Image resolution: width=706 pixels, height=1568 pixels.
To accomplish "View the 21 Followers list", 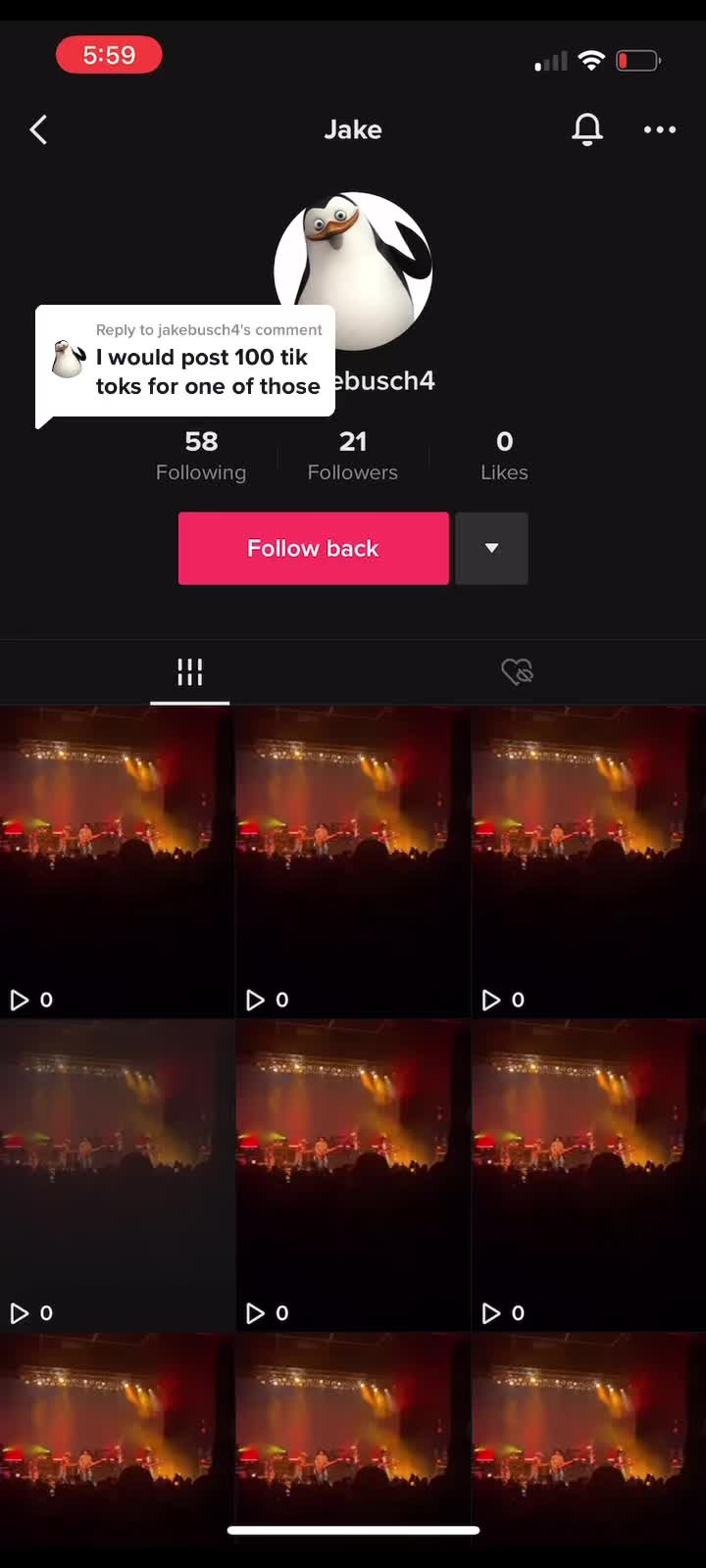I will click(x=352, y=456).
